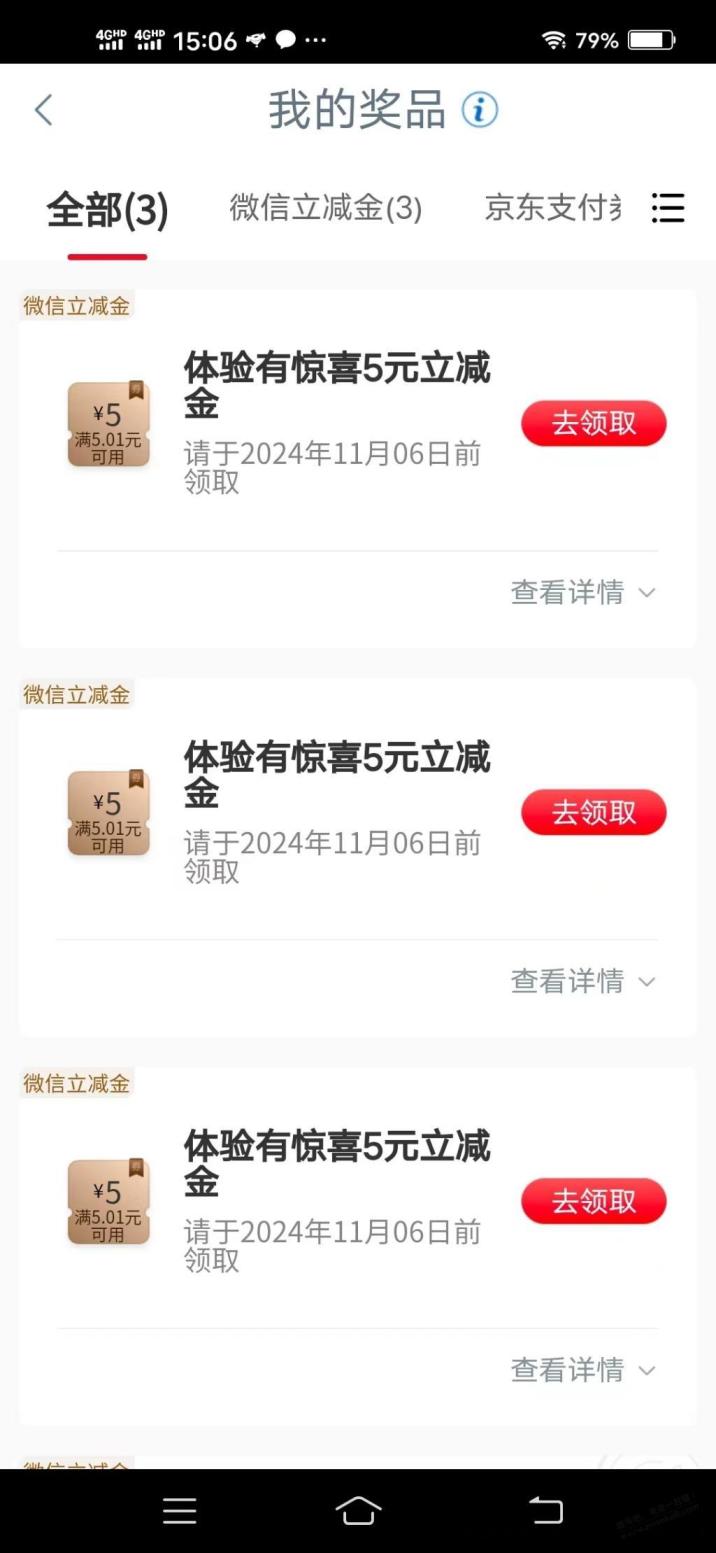The width and height of the screenshot is (716, 1553).
Task: Open the category list icon beside the tabs
Action: (668, 208)
